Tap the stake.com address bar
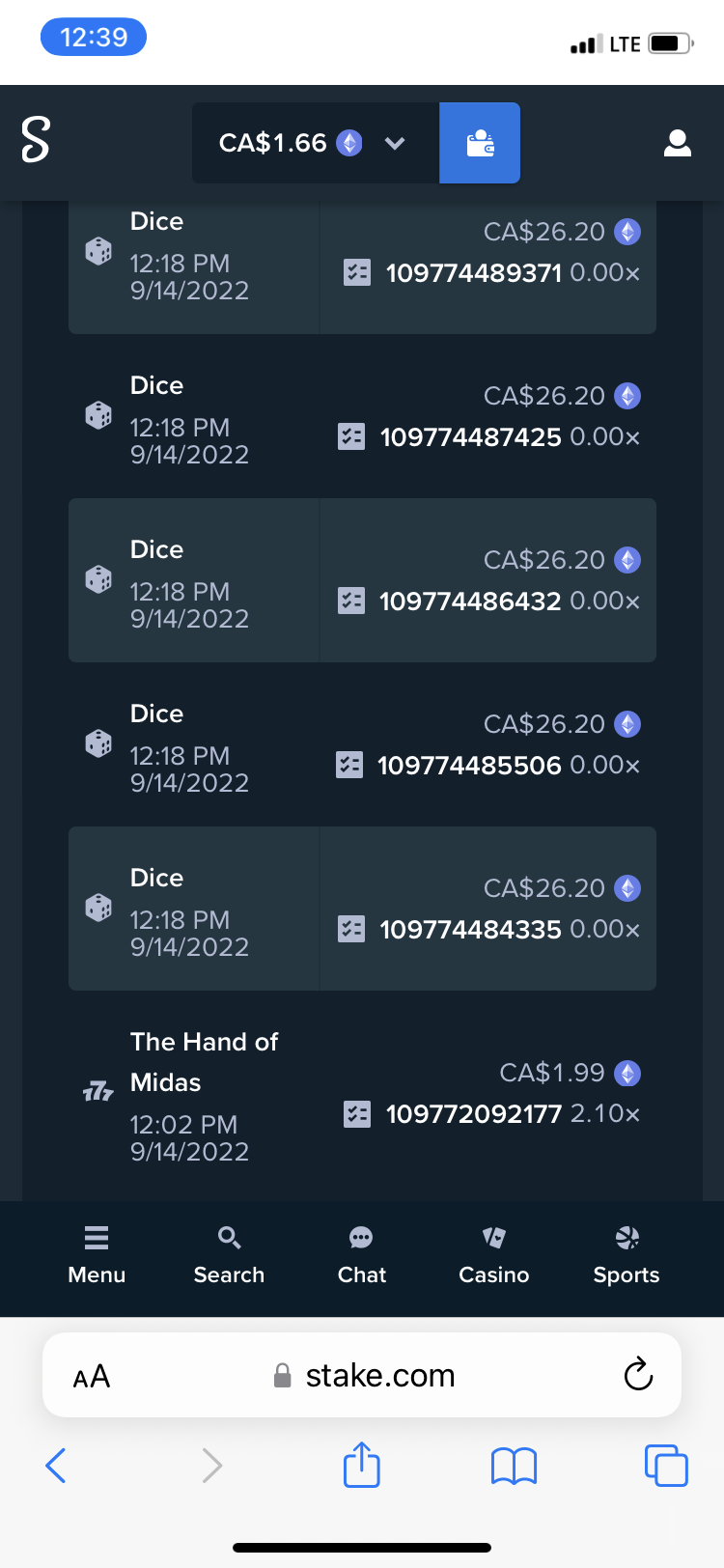The image size is (724, 1568). tap(364, 1375)
